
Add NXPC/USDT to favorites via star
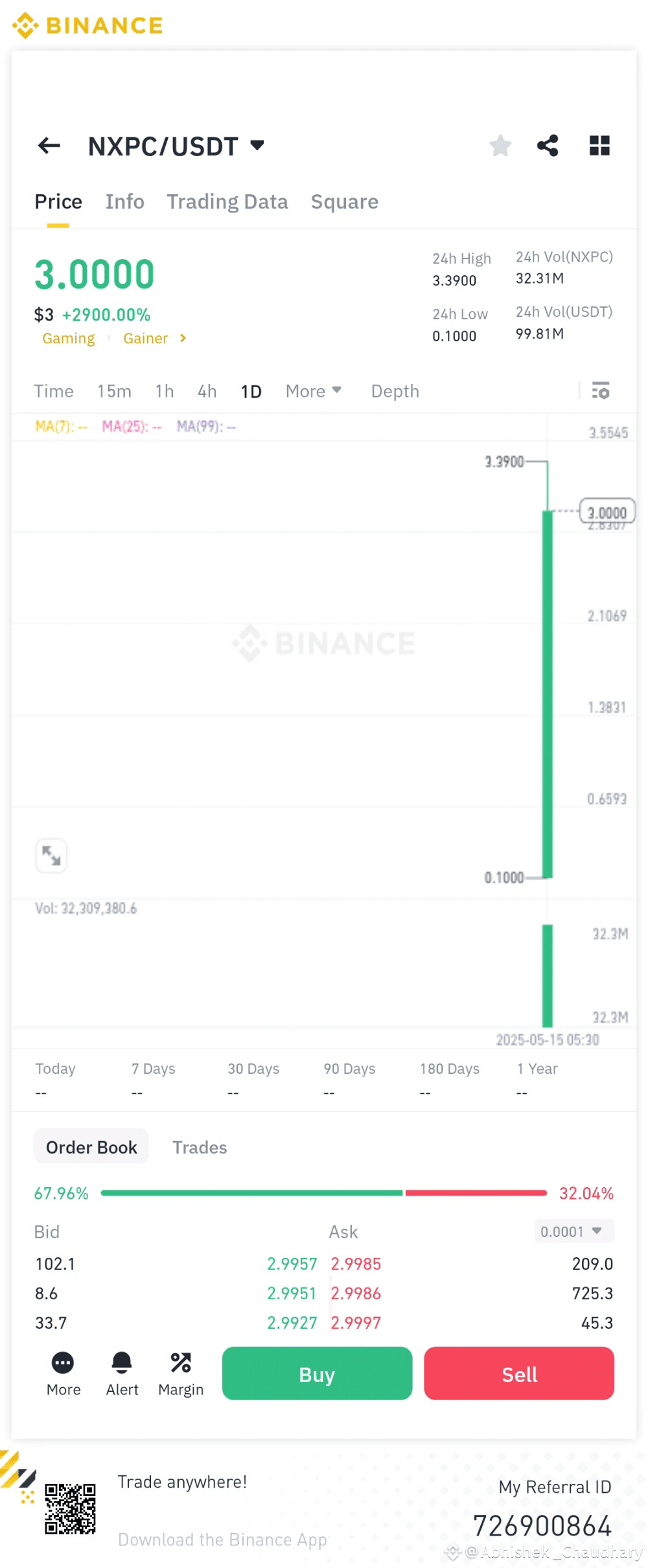pos(500,146)
